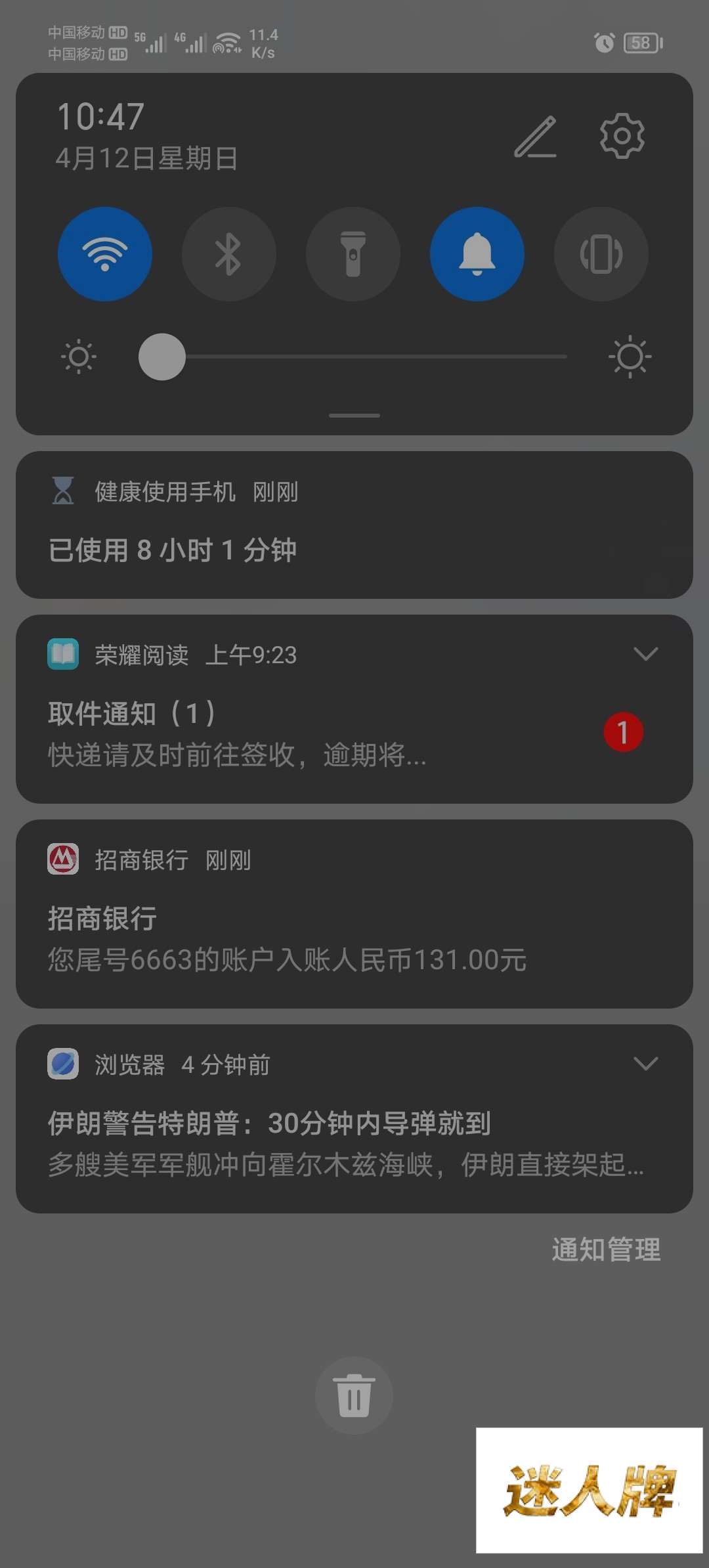Viewport: 709px width, 1568px height.
Task: Turn off the Wi-Fi quick toggle
Action: click(x=105, y=254)
